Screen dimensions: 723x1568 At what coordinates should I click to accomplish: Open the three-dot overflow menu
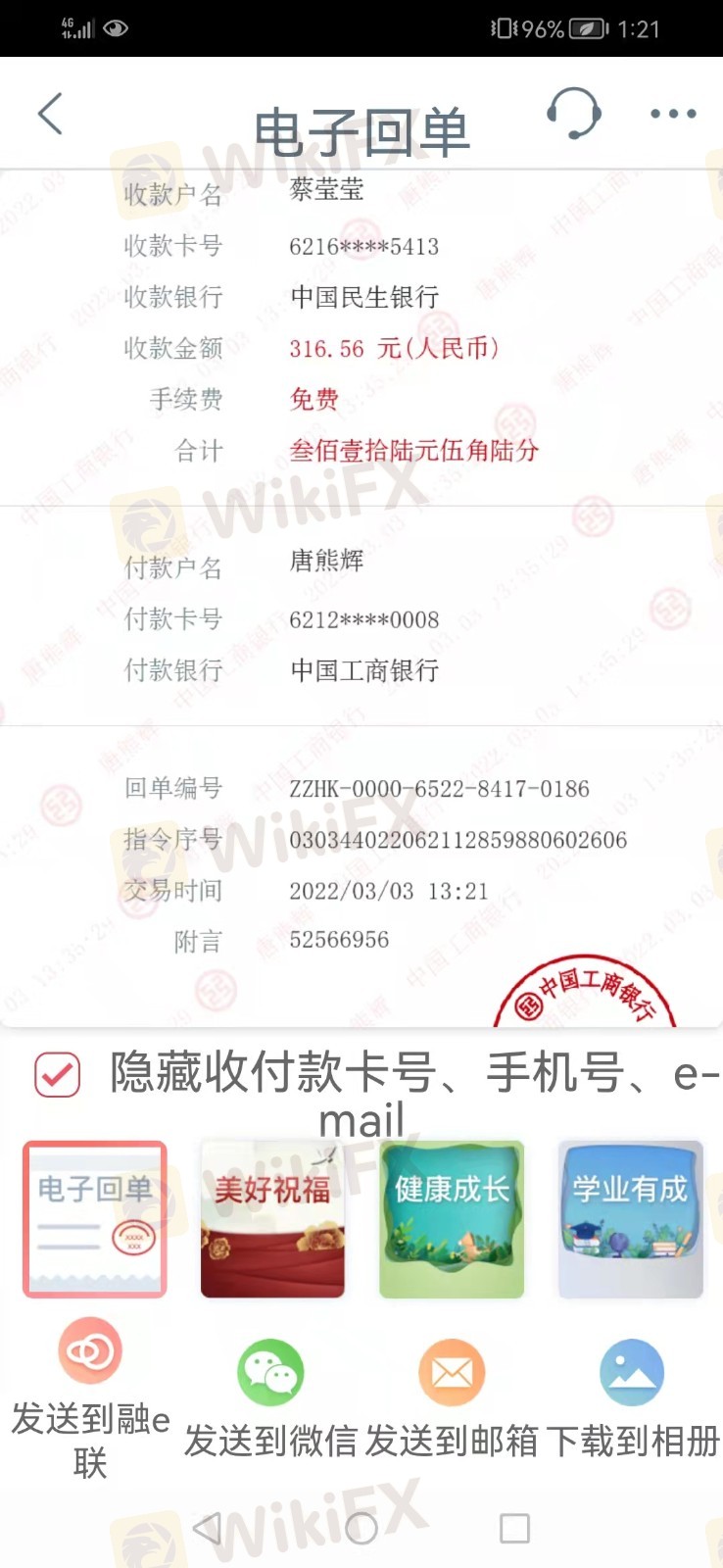point(673,114)
